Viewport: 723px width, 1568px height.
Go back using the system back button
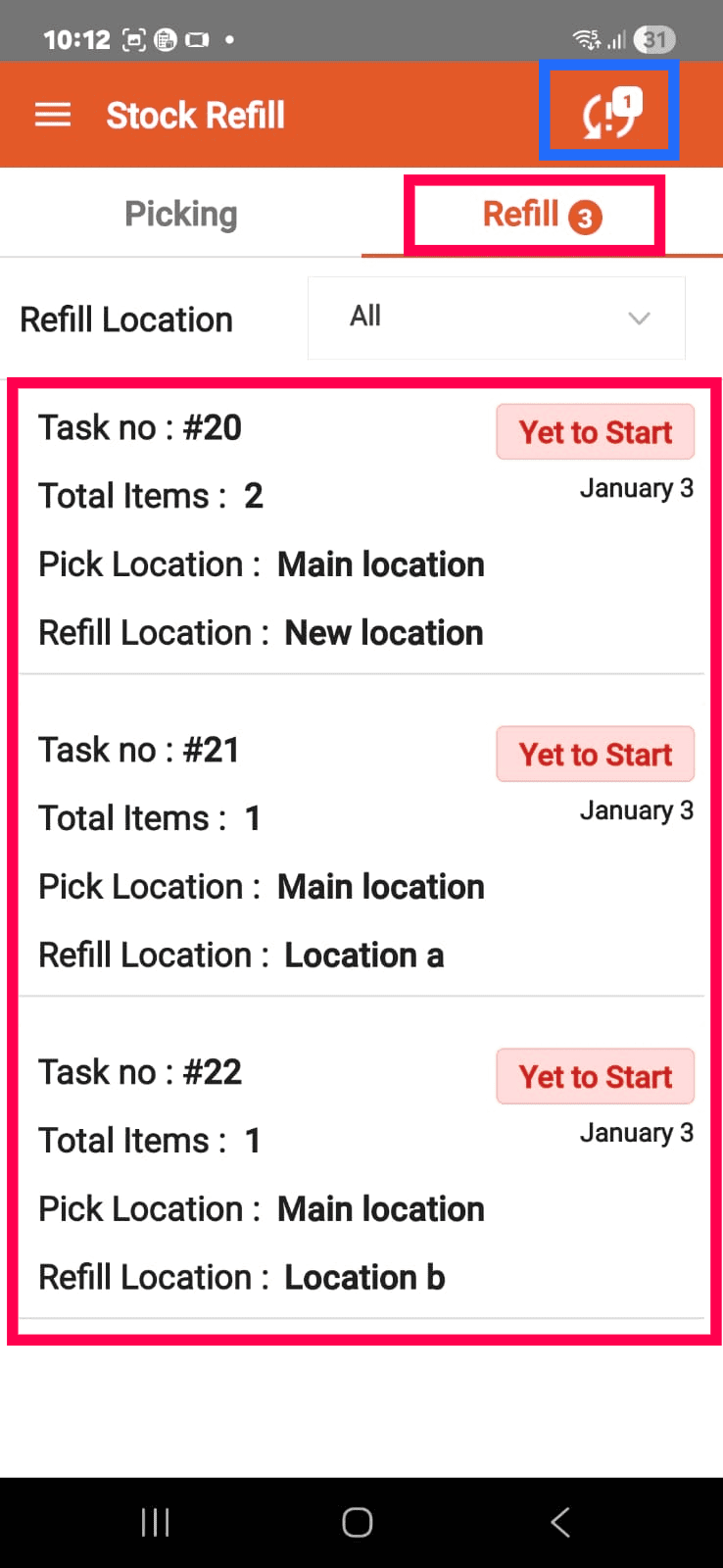(560, 1522)
